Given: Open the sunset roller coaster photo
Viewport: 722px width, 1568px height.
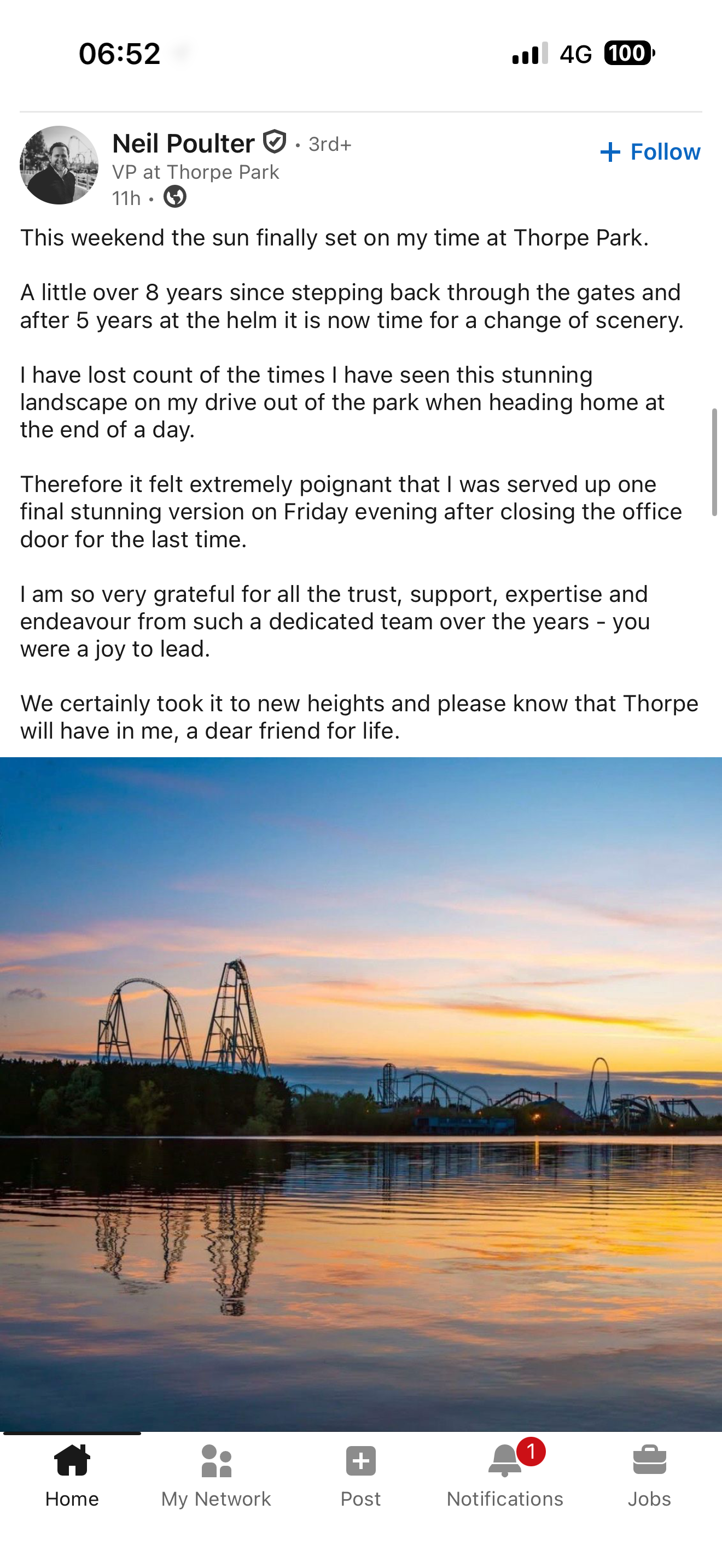Looking at the screenshot, I should point(361,1093).
